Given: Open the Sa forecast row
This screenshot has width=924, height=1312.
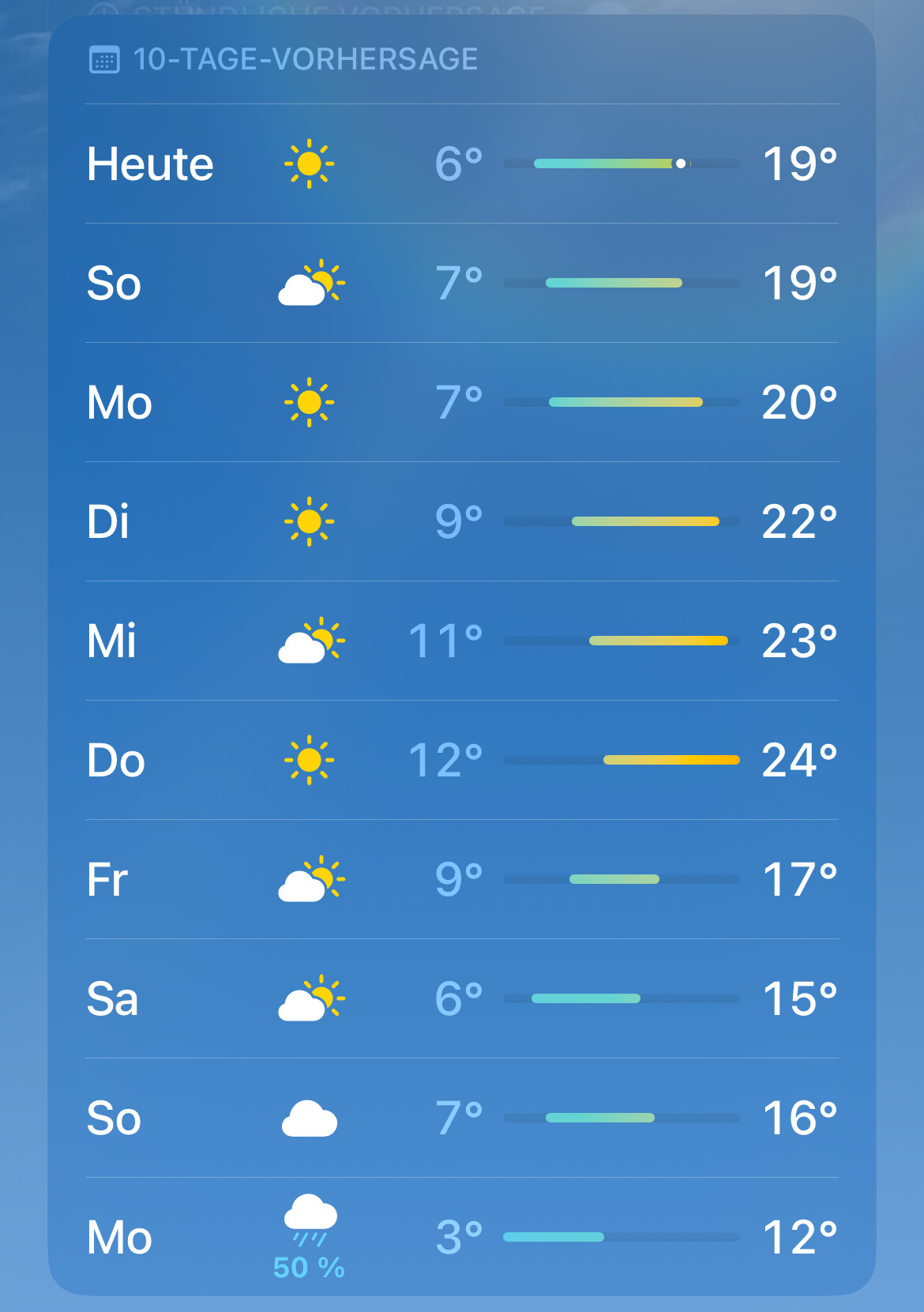Looking at the screenshot, I should coord(462,999).
